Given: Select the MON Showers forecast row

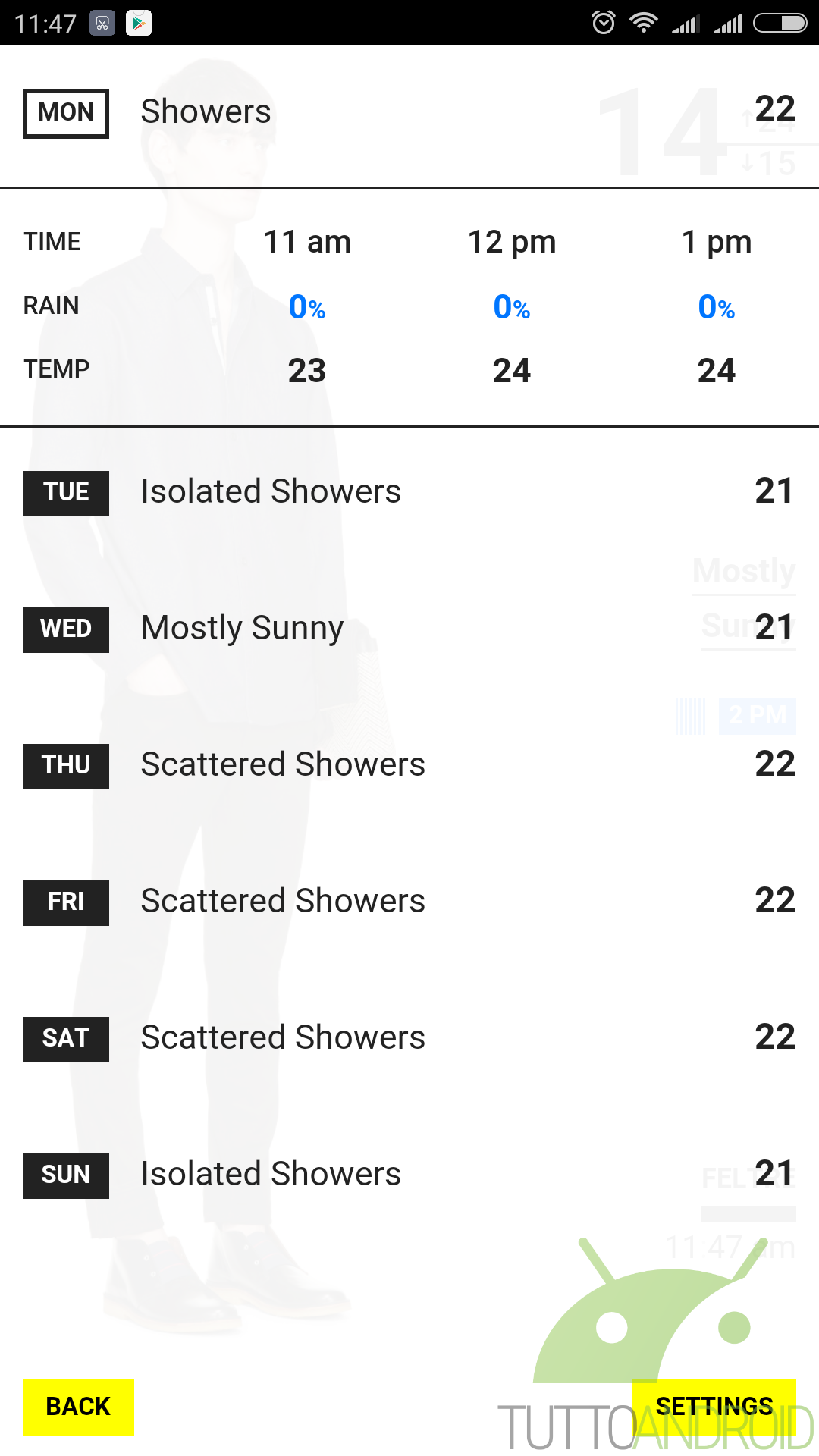Looking at the screenshot, I should 409,114.
